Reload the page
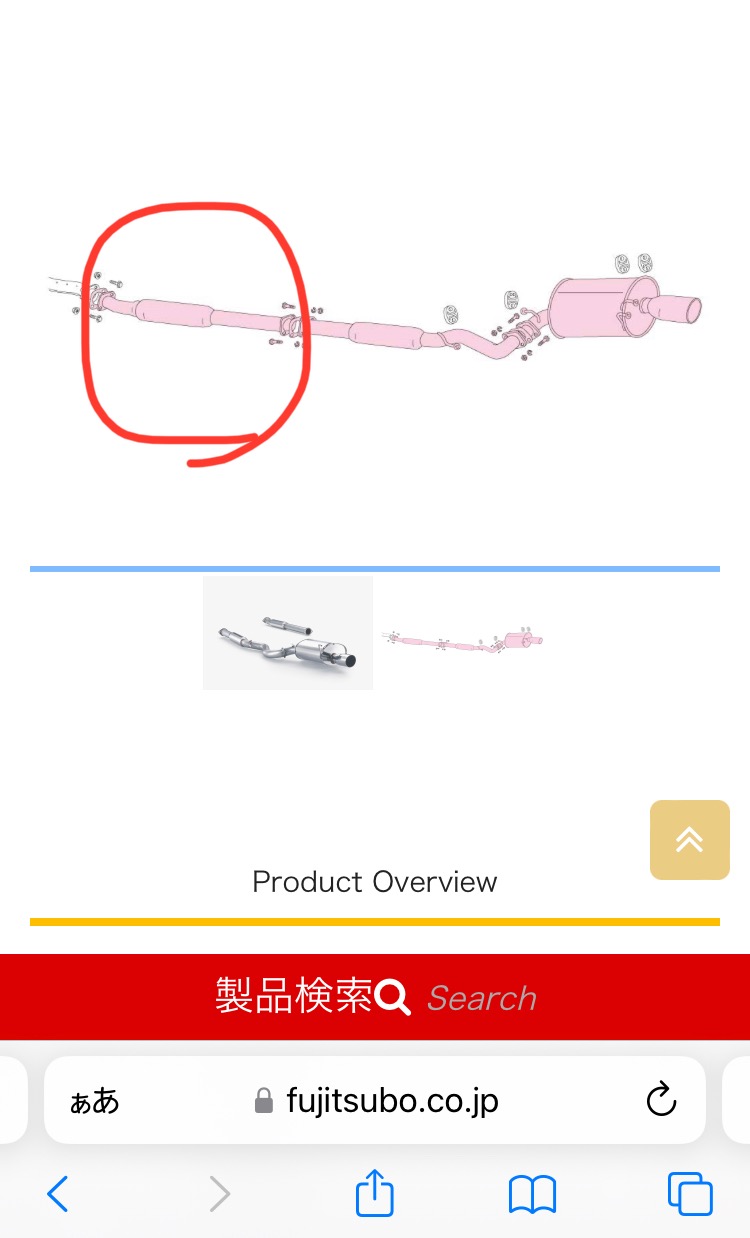750x1238 pixels. click(x=662, y=1101)
